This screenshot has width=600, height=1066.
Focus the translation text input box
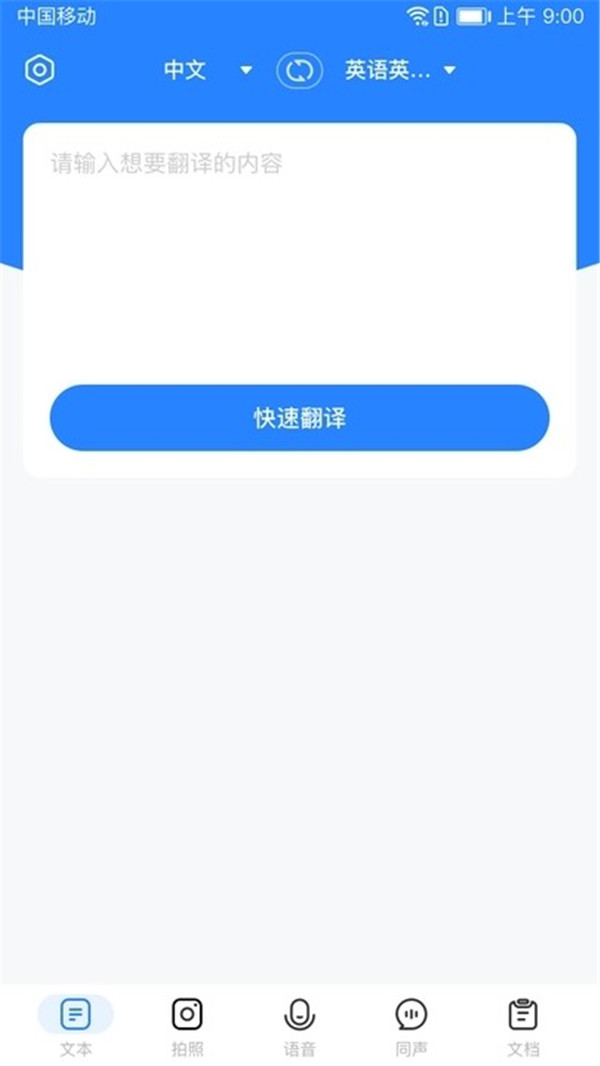(299, 250)
